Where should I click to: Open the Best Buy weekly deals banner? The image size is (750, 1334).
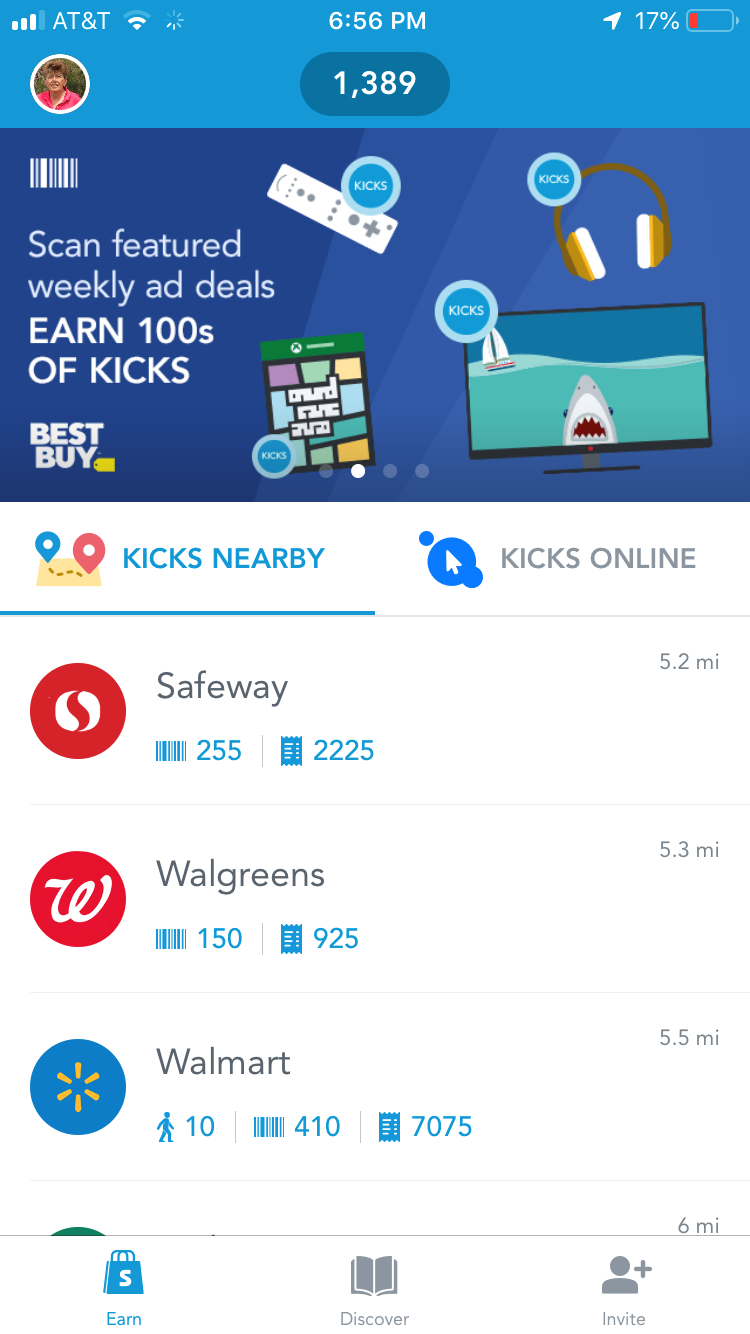point(375,314)
